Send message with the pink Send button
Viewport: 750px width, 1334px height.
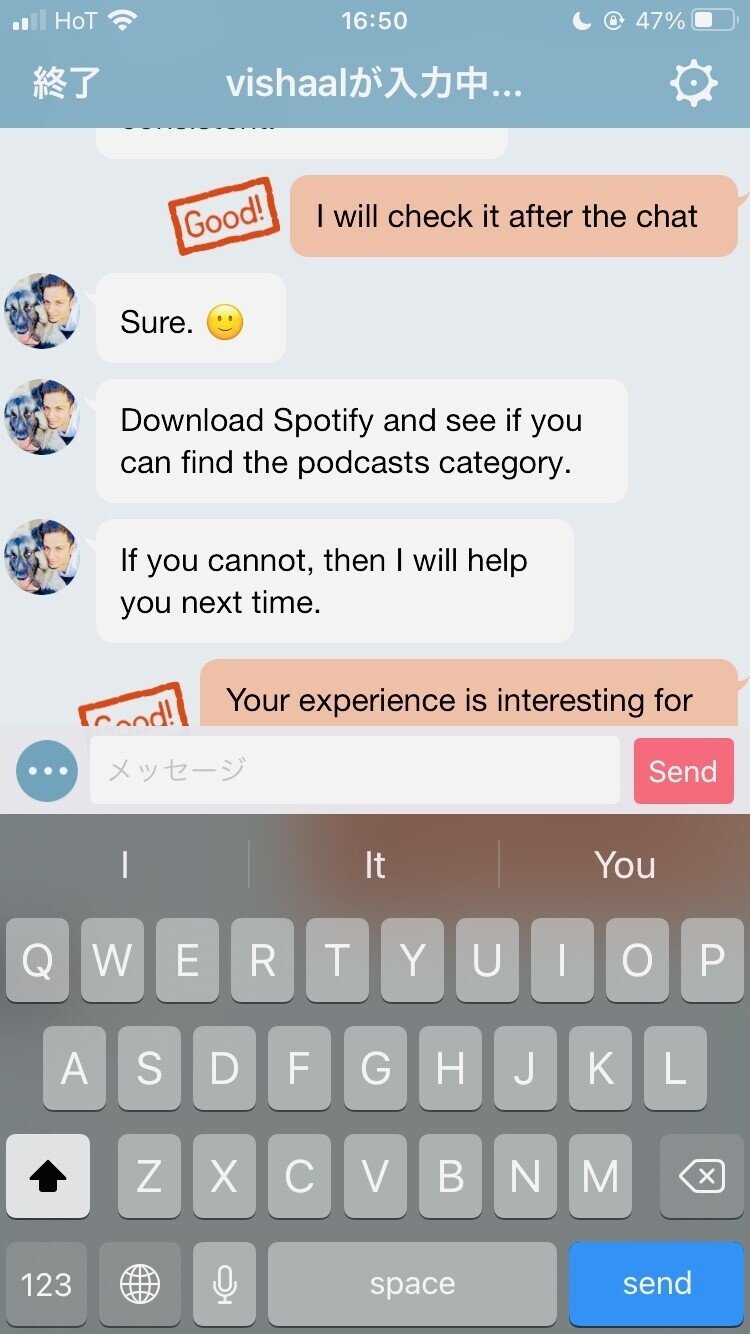pyautogui.click(x=683, y=771)
